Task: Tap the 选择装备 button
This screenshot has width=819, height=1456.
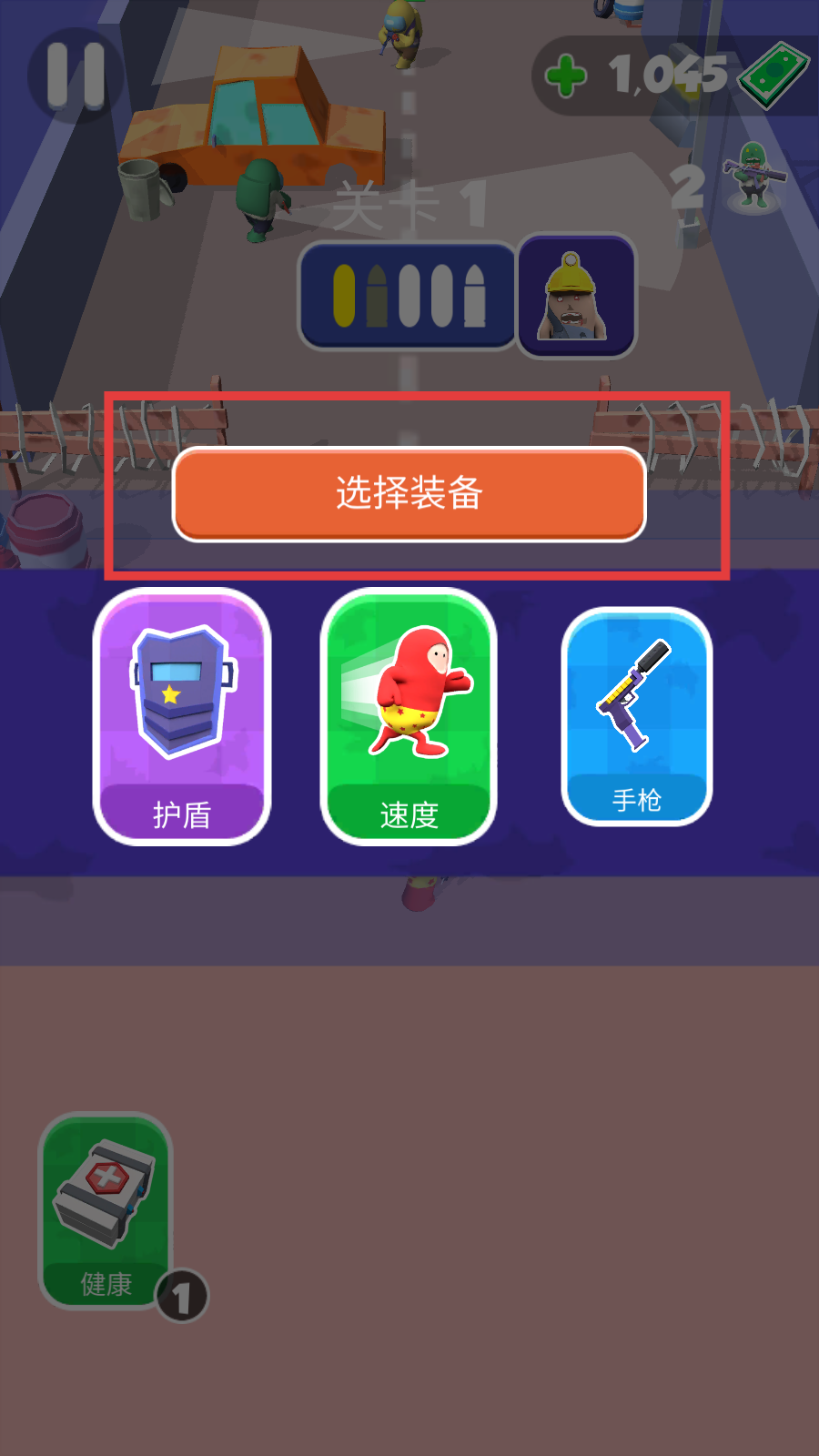Action: [x=409, y=494]
